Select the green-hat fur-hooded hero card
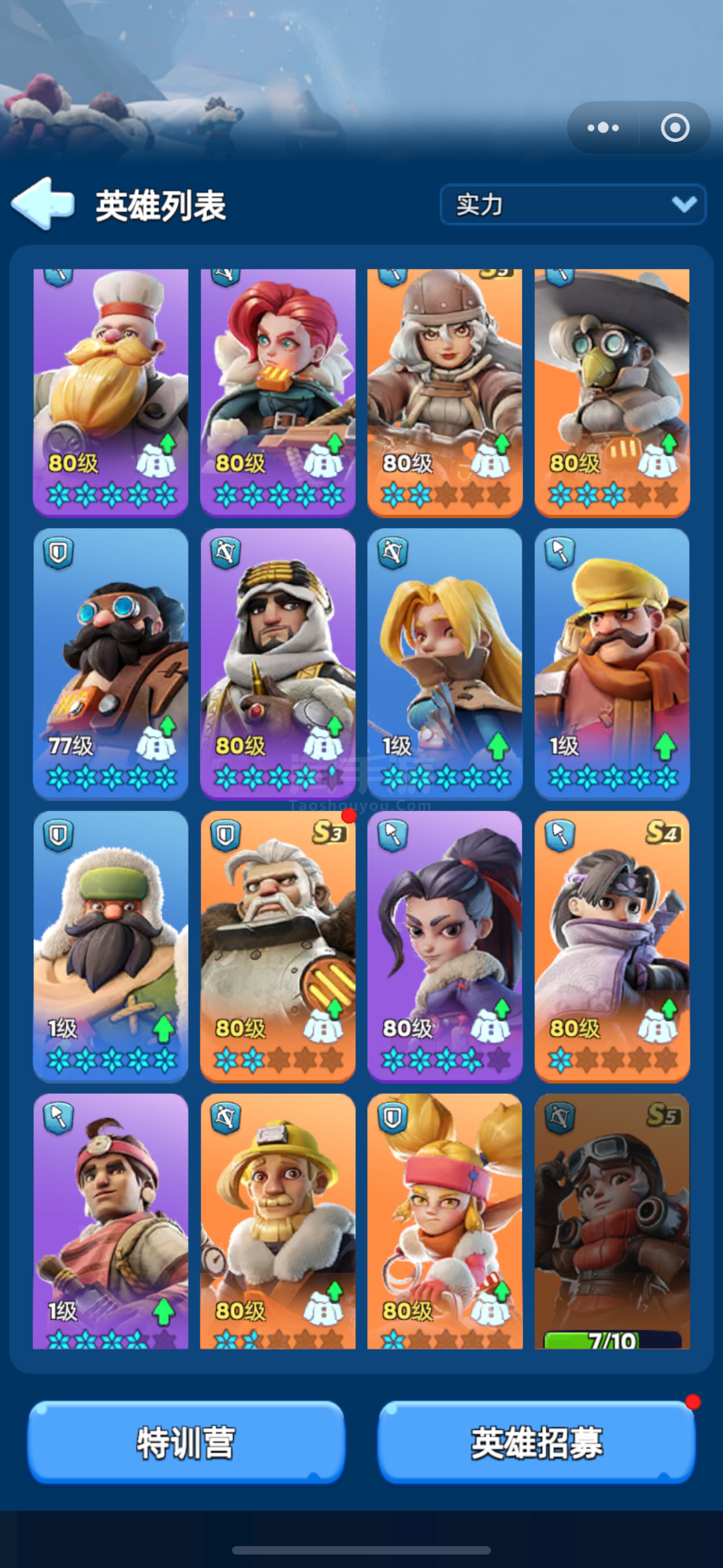The height and width of the screenshot is (1568, 723). click(x=111, y=946)
